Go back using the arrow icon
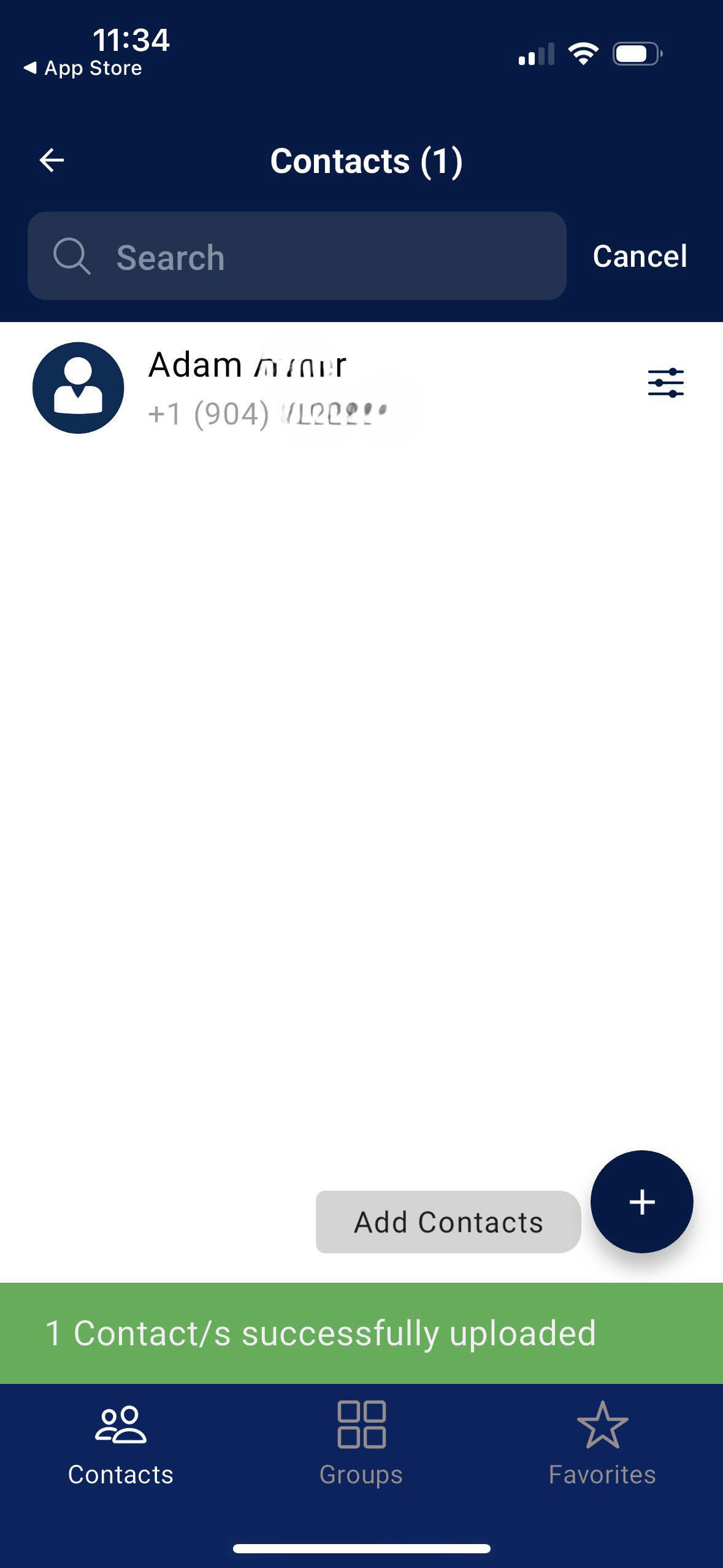723x1568 pixels. click(52, 161)
